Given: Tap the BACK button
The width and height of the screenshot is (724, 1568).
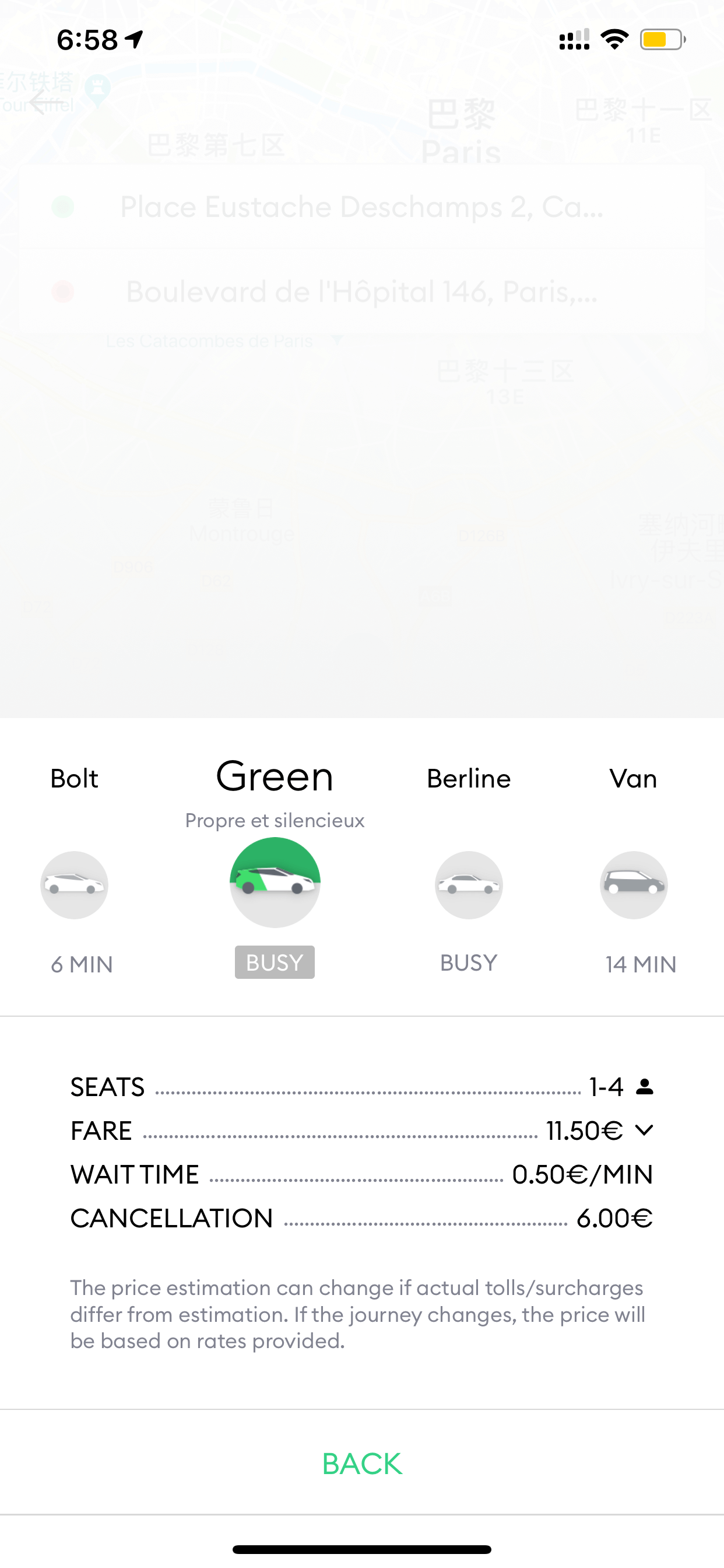Looking at the screenshot, I should (362, 1464).
